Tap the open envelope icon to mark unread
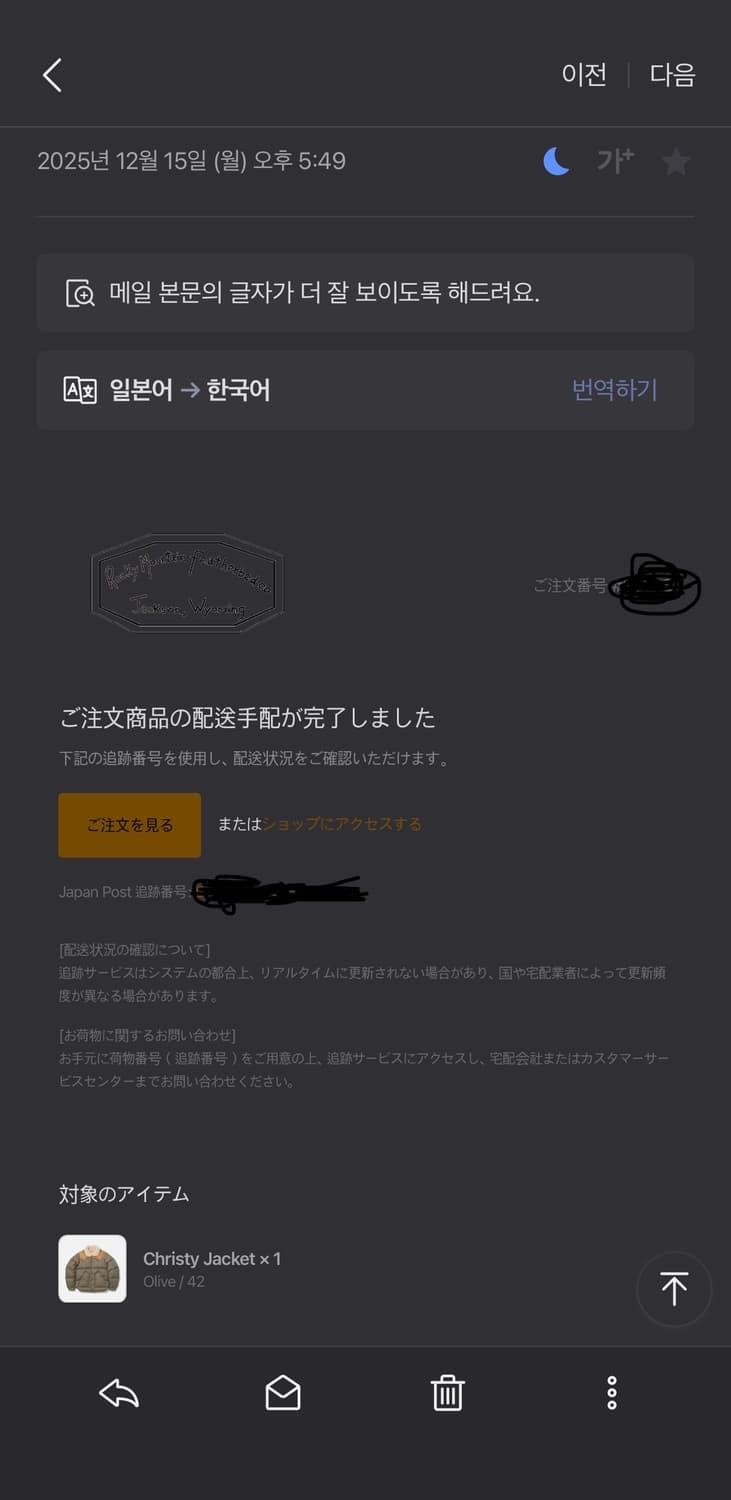 pyautogui.click(x=283, y=1392)
